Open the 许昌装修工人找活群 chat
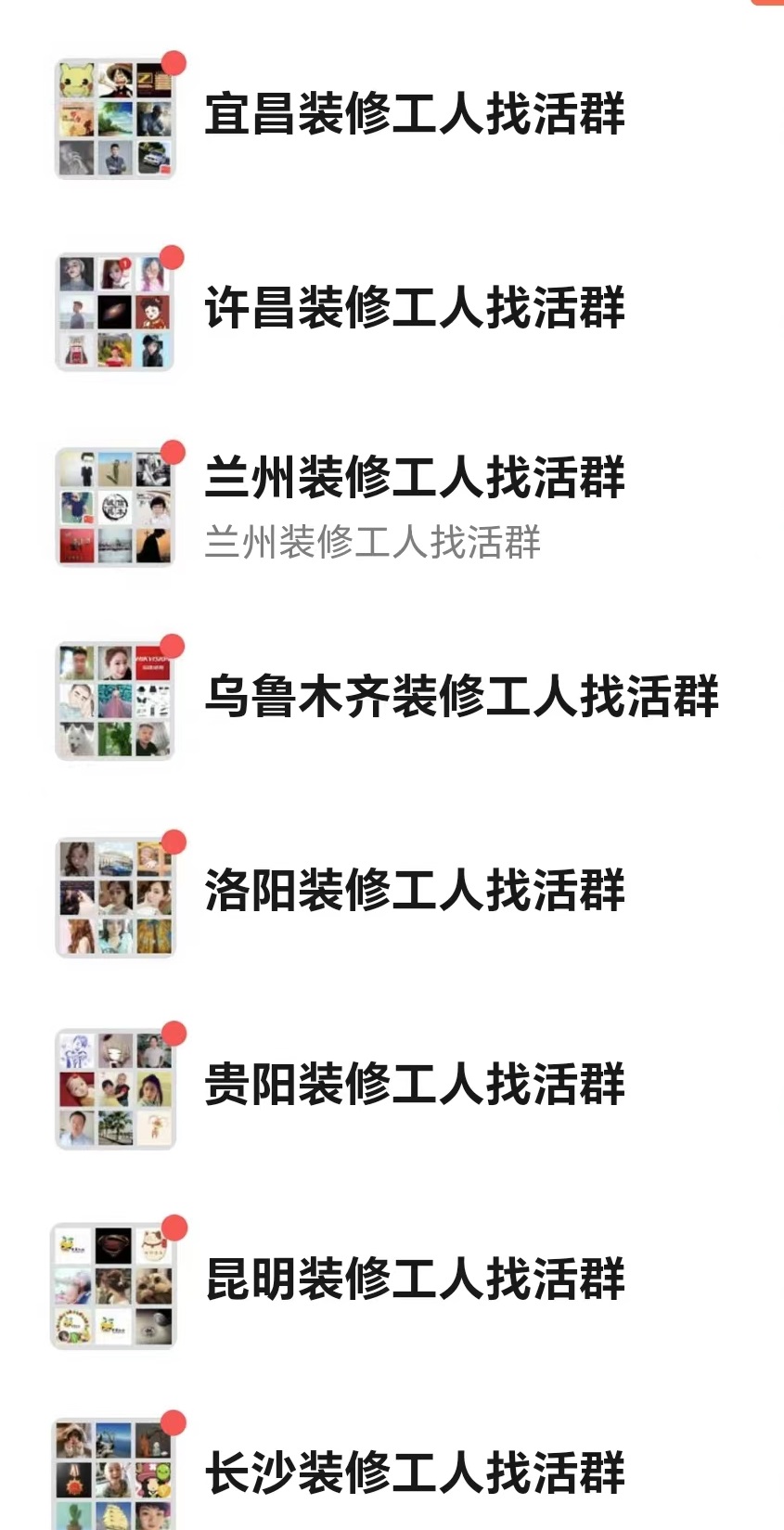 [x=414, y=309]
